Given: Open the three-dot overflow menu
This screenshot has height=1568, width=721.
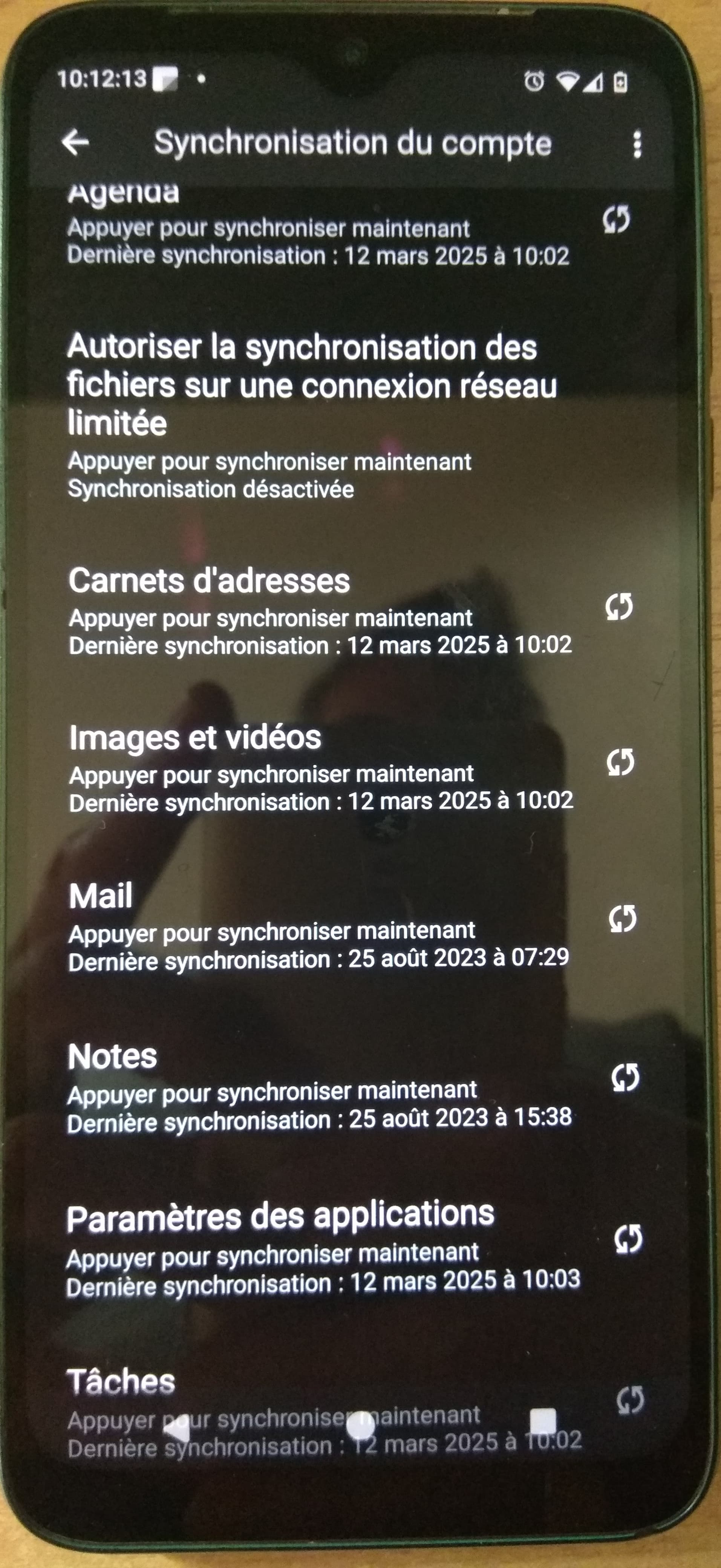Looking at the screenshot, I should coord(637,145).
